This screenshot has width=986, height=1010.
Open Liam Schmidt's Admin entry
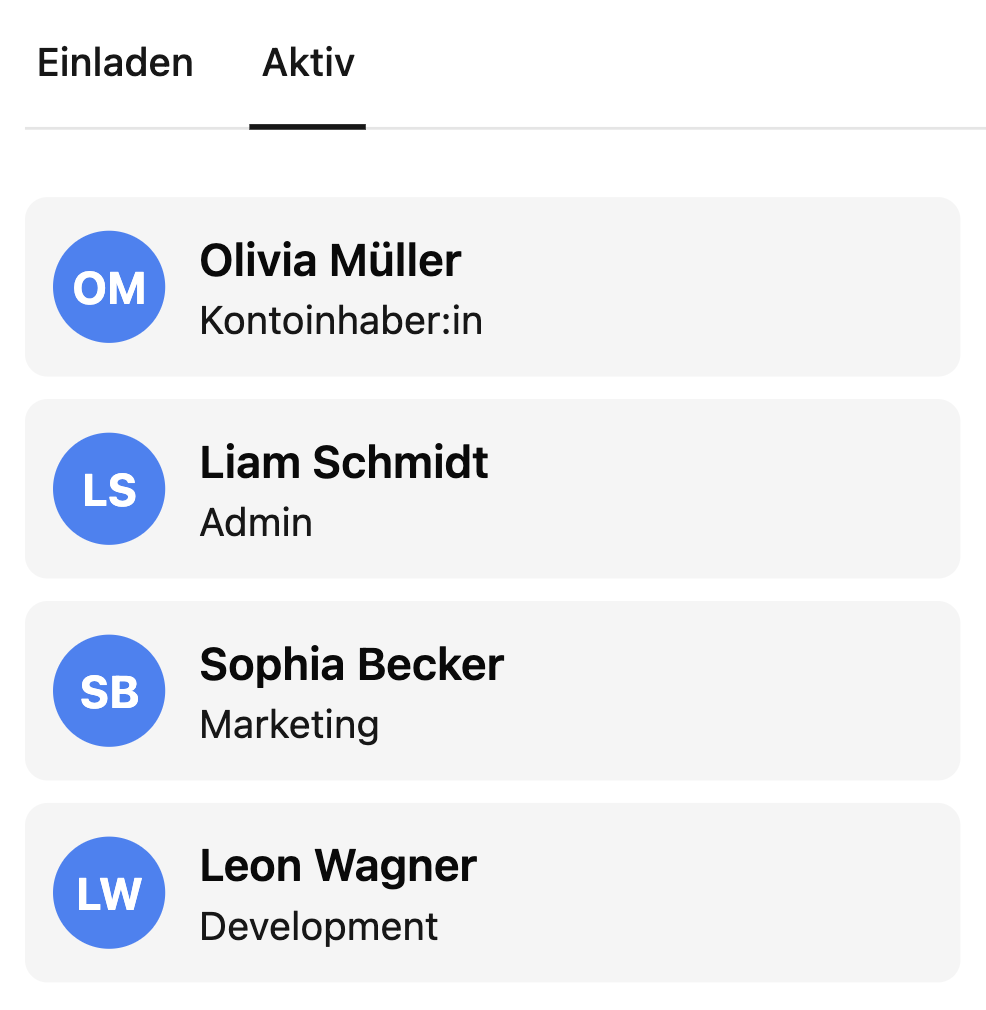(492, 489)
